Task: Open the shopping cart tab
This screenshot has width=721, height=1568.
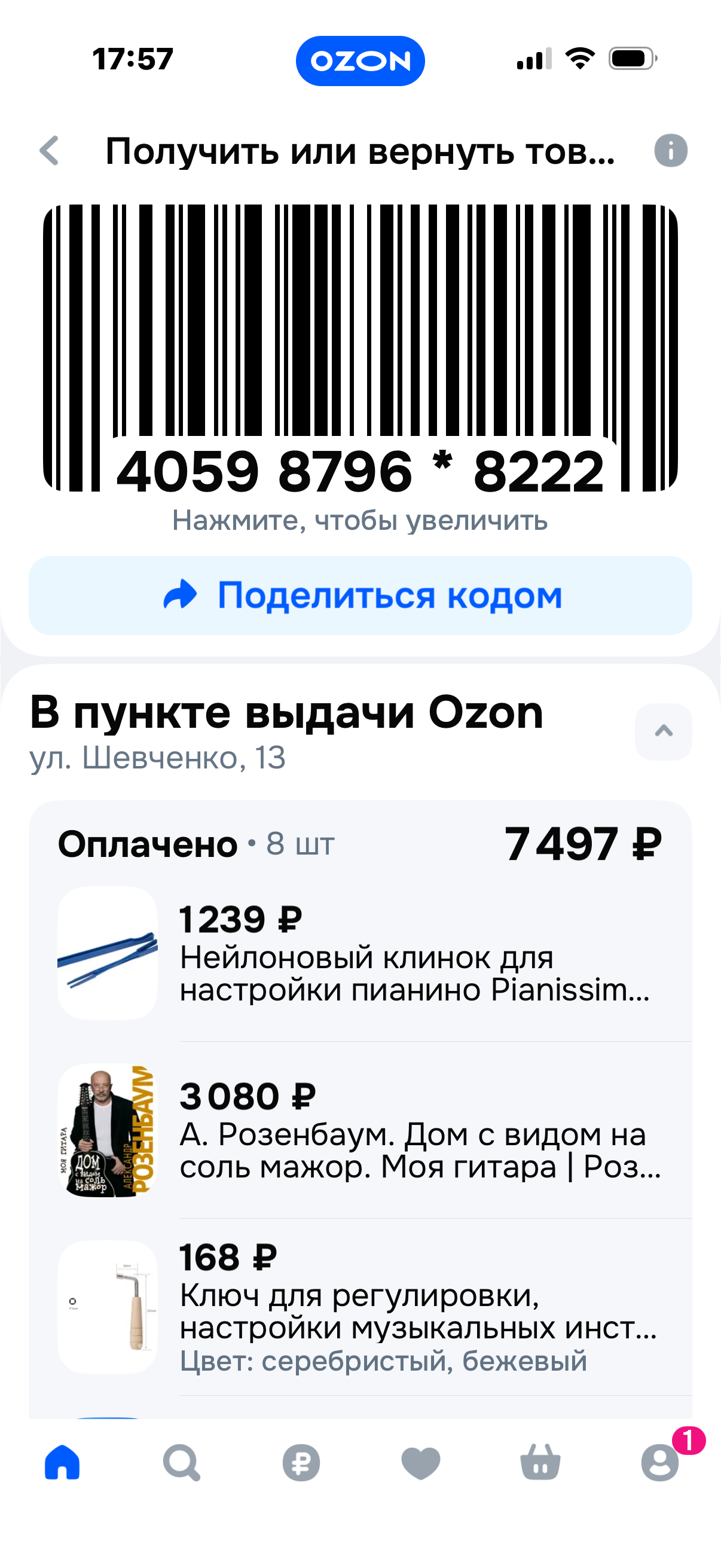Action: coord(540,1462)
